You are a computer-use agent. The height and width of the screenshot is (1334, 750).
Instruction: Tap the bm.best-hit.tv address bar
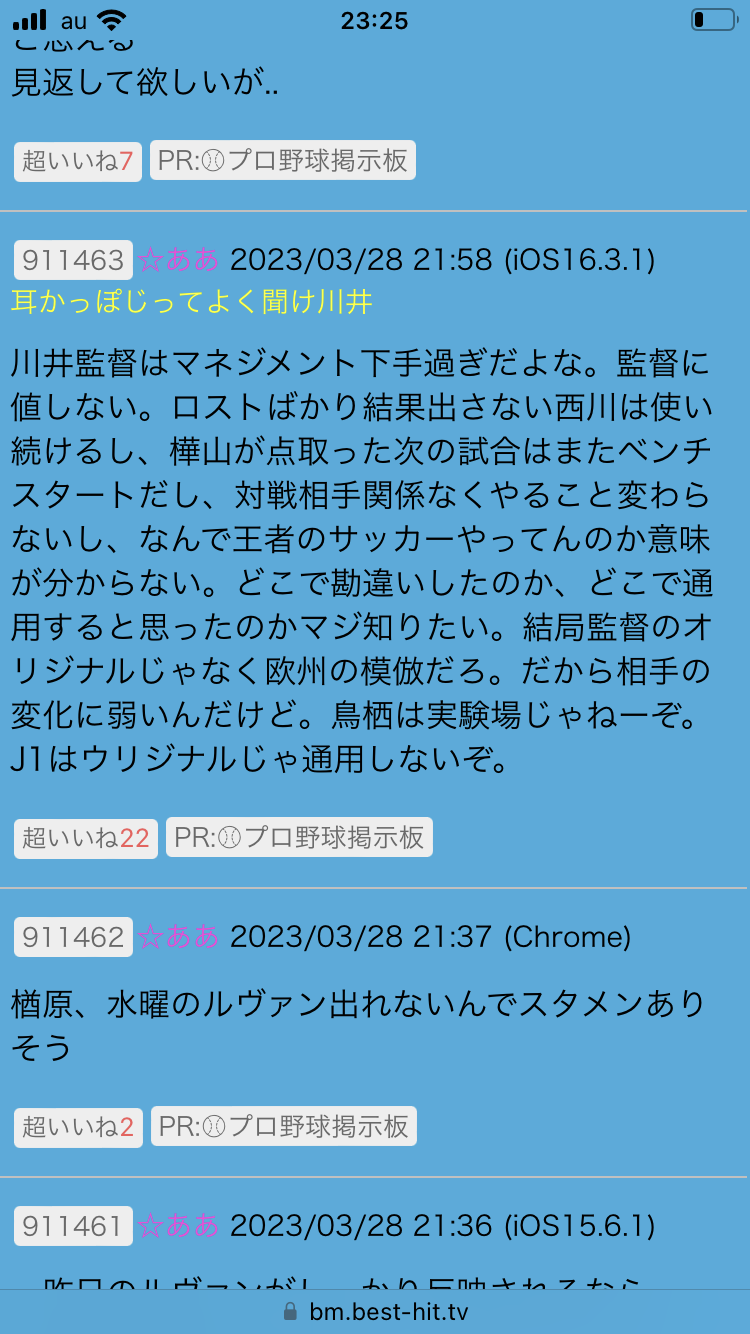375,1311
